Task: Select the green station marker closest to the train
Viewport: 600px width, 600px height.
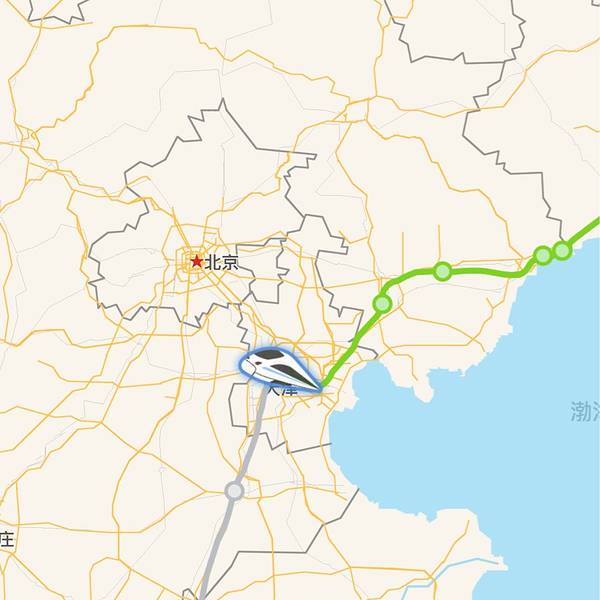Action: click(x=382, y=303)
